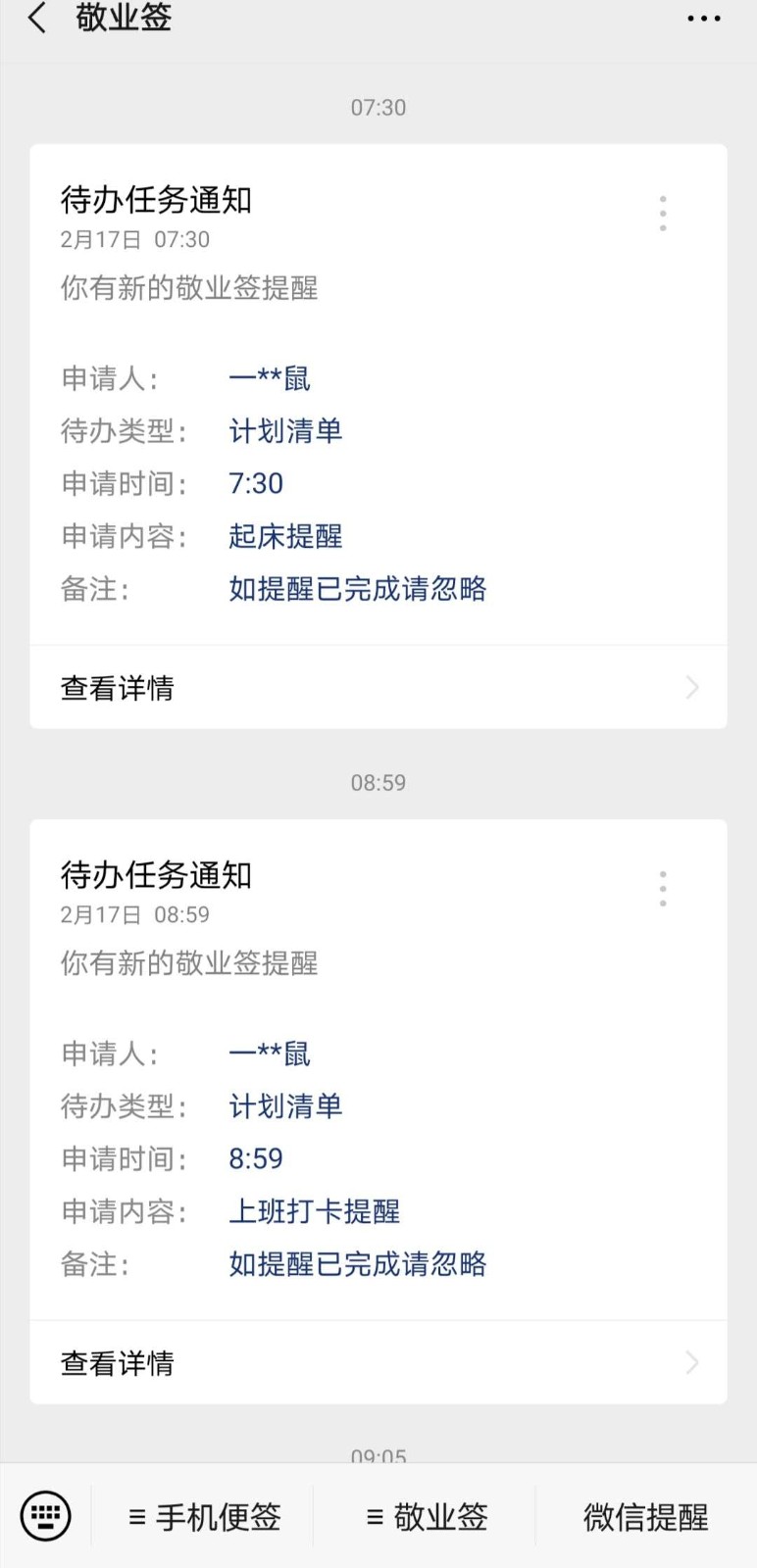Switch to keyboard input mode
This screenshot has width=757, height=1568.
pos(45,1516)
